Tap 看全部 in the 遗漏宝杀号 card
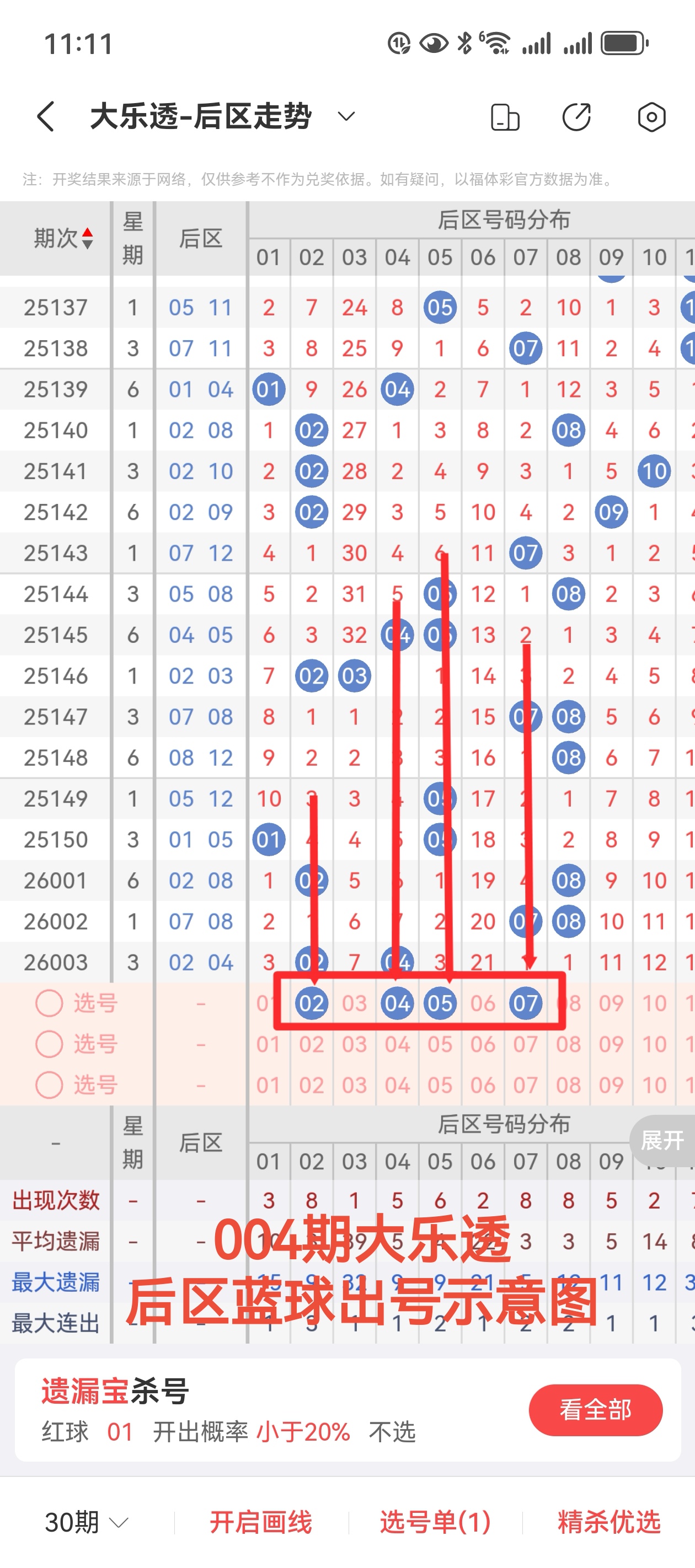The height and width of the screenshot is (1568, 695). [595, 1410]
